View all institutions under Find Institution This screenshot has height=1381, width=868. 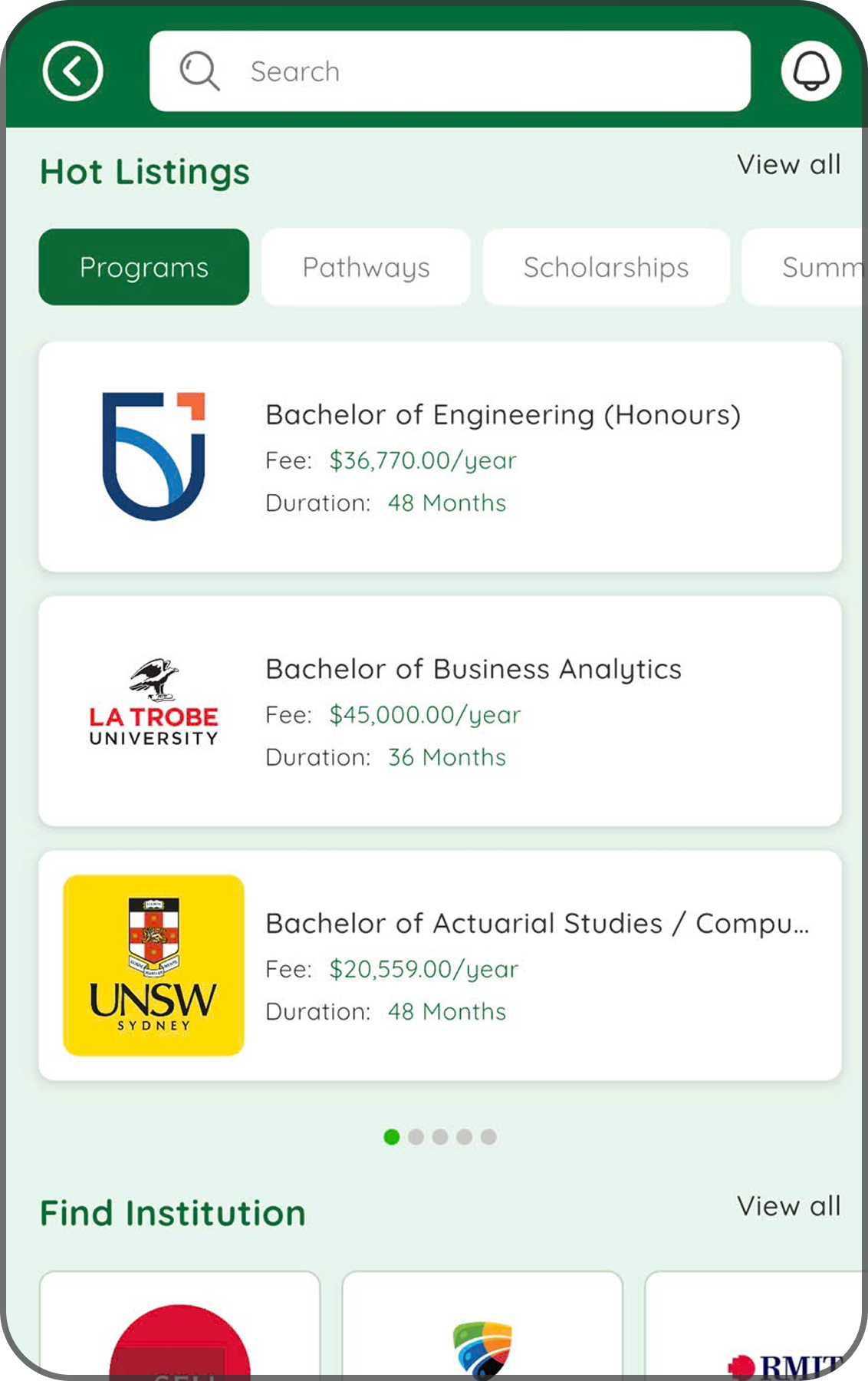coord(788,1206)
